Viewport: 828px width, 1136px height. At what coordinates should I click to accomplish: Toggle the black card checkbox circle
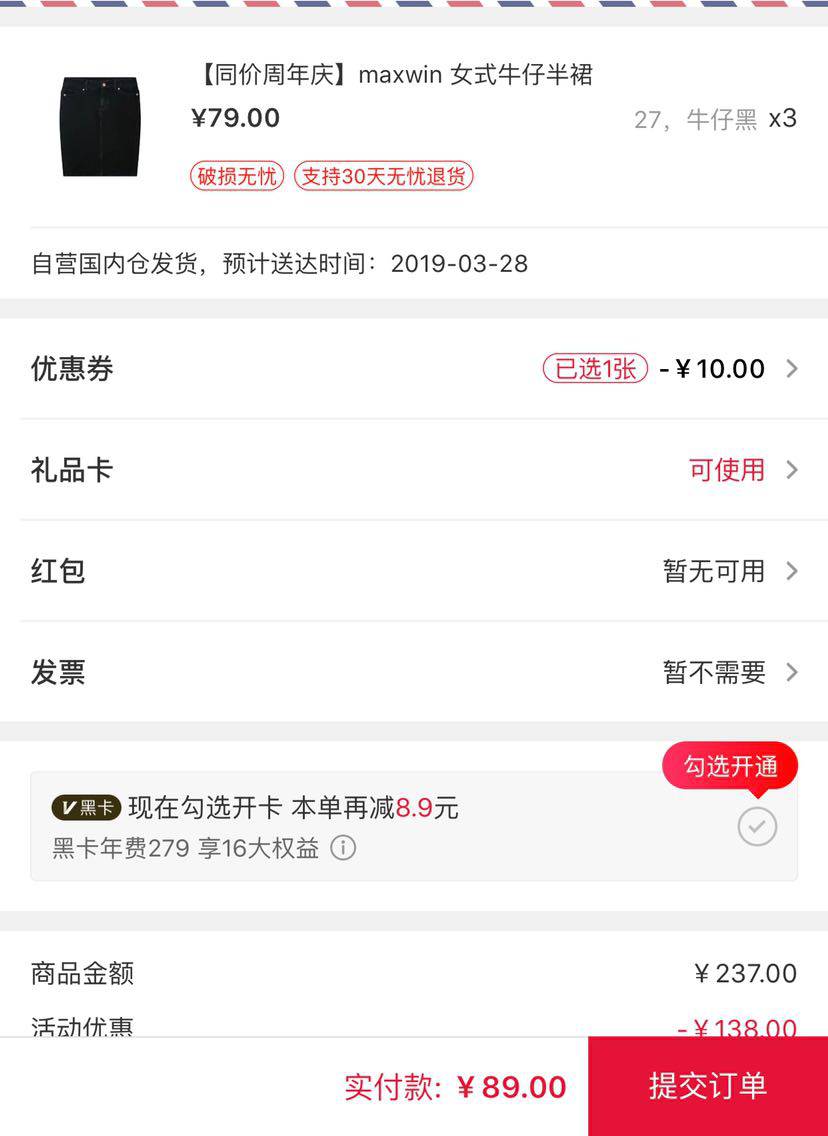point(756,826)
